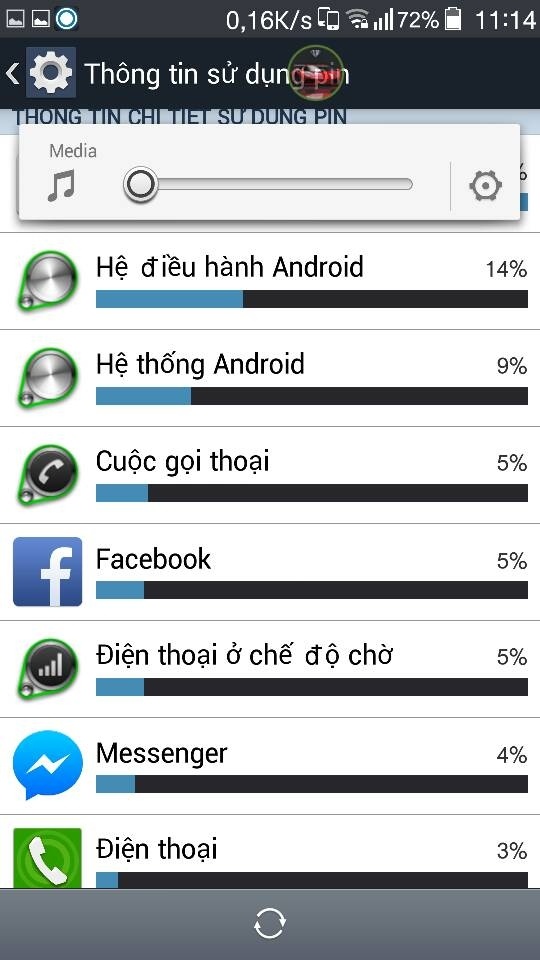Image resolution: width=540 pixels, height=960 pixels.
Task: Refresh the battery usage list
Action: tap(269, 923)
